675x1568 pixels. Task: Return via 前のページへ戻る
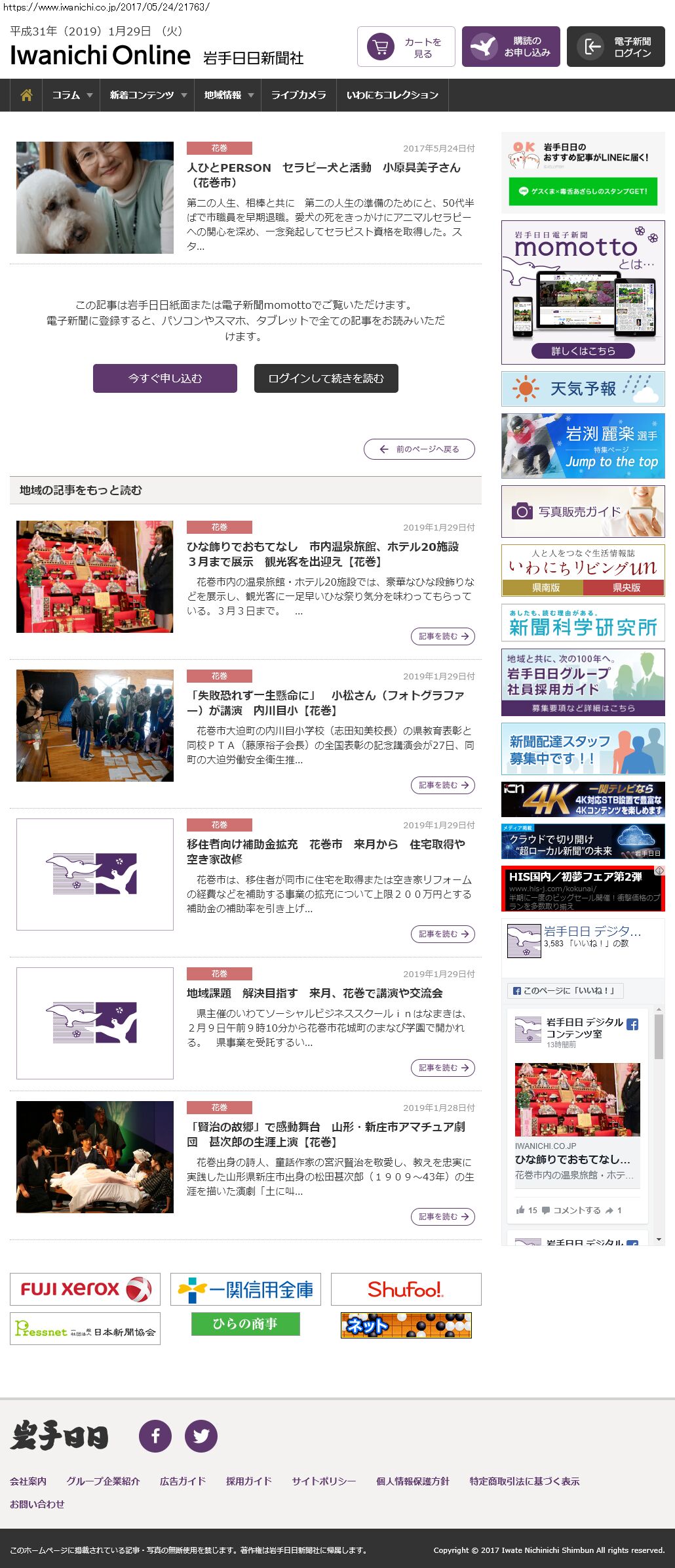(419, 449)
